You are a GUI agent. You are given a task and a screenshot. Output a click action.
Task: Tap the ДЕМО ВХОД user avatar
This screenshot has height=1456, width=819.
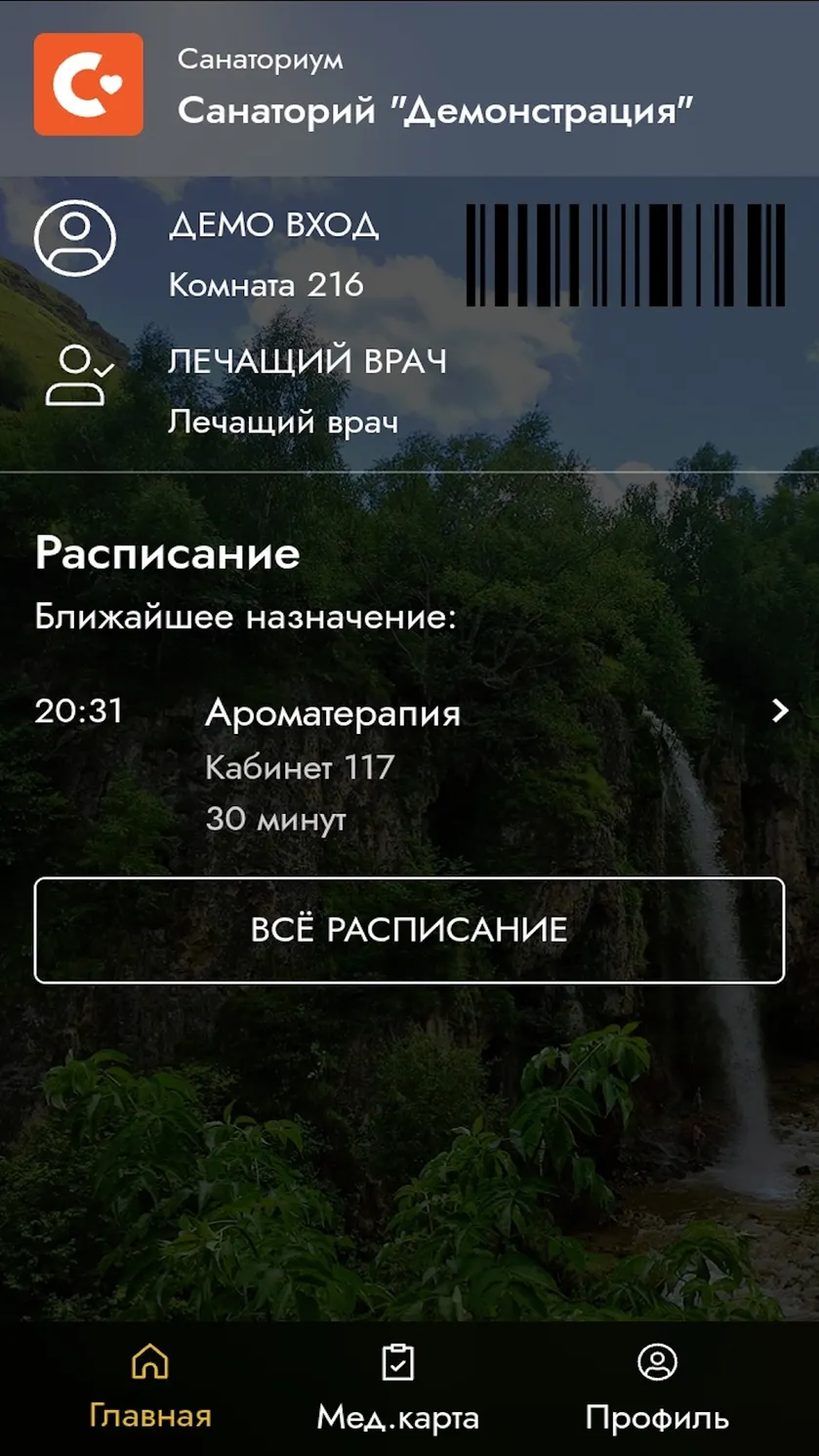(x=75, y=237)
